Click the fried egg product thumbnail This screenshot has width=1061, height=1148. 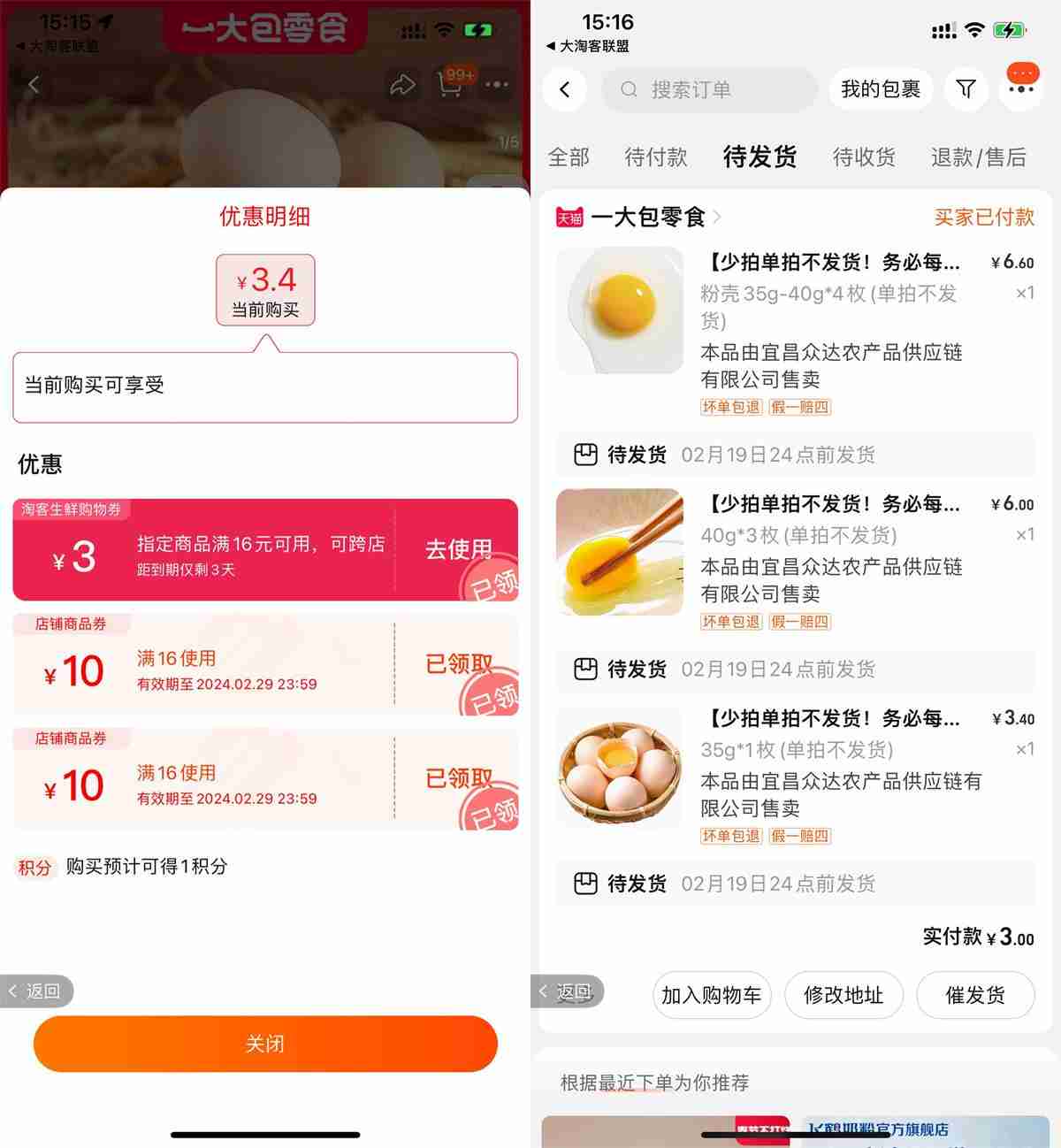[619, 309]
